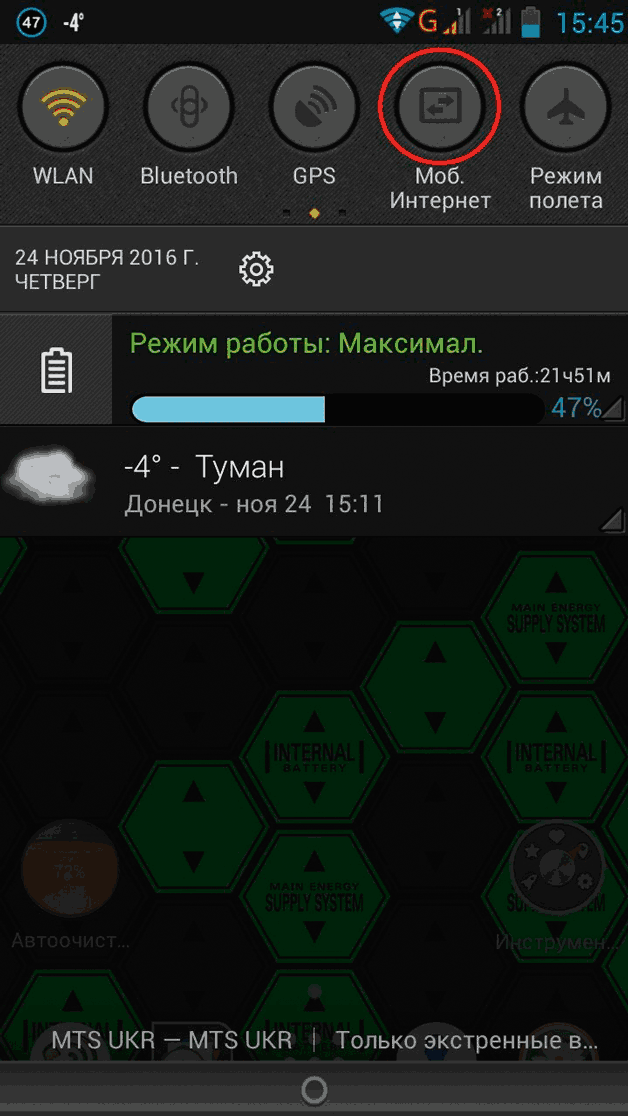Open settings via the gear icon
The width and height of the screenshot is (628, 1116).
point(256,269)
